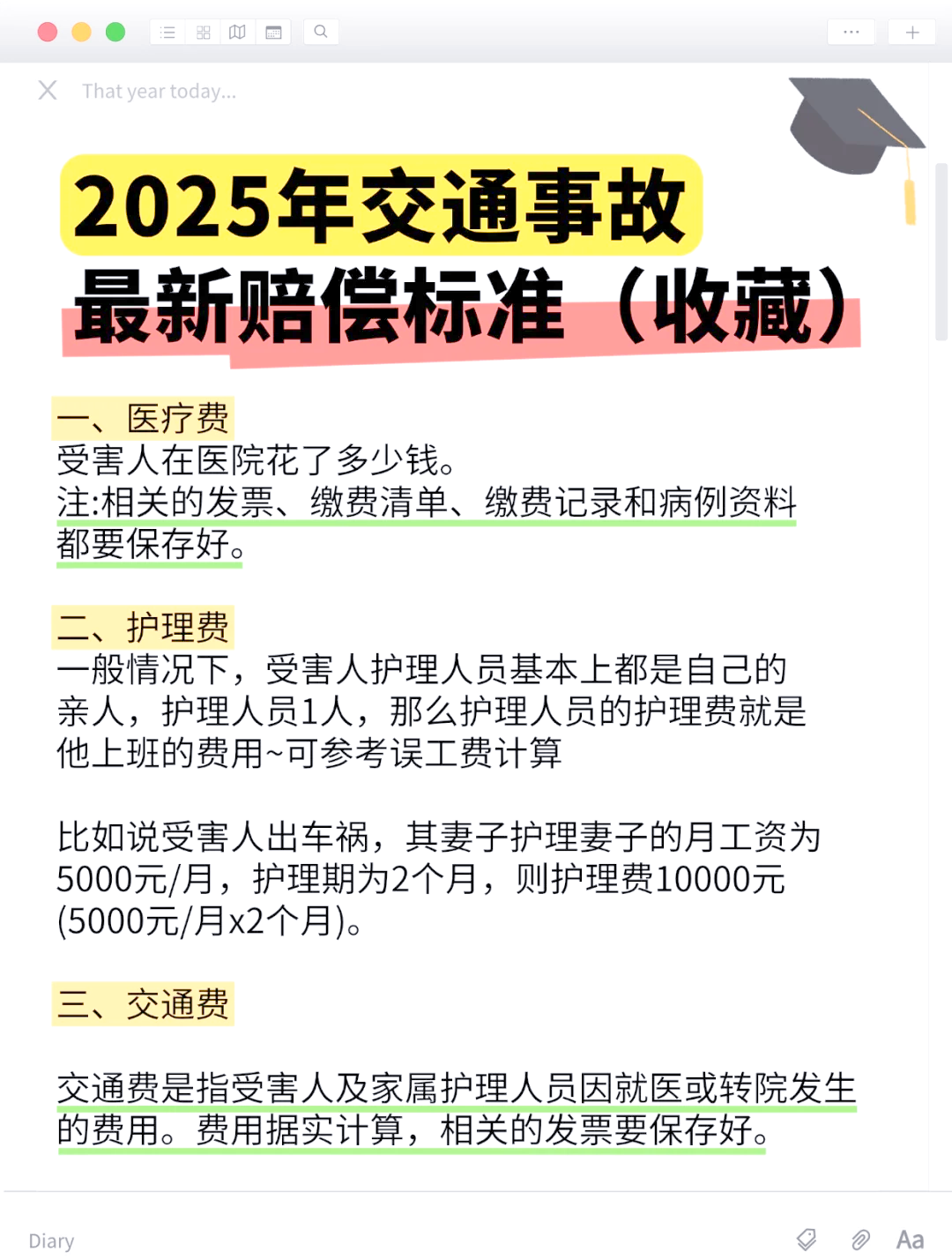Click the highlighted heading '三、交通费'
Viewport: 952px width, 1259px height.
(144, 1004)
